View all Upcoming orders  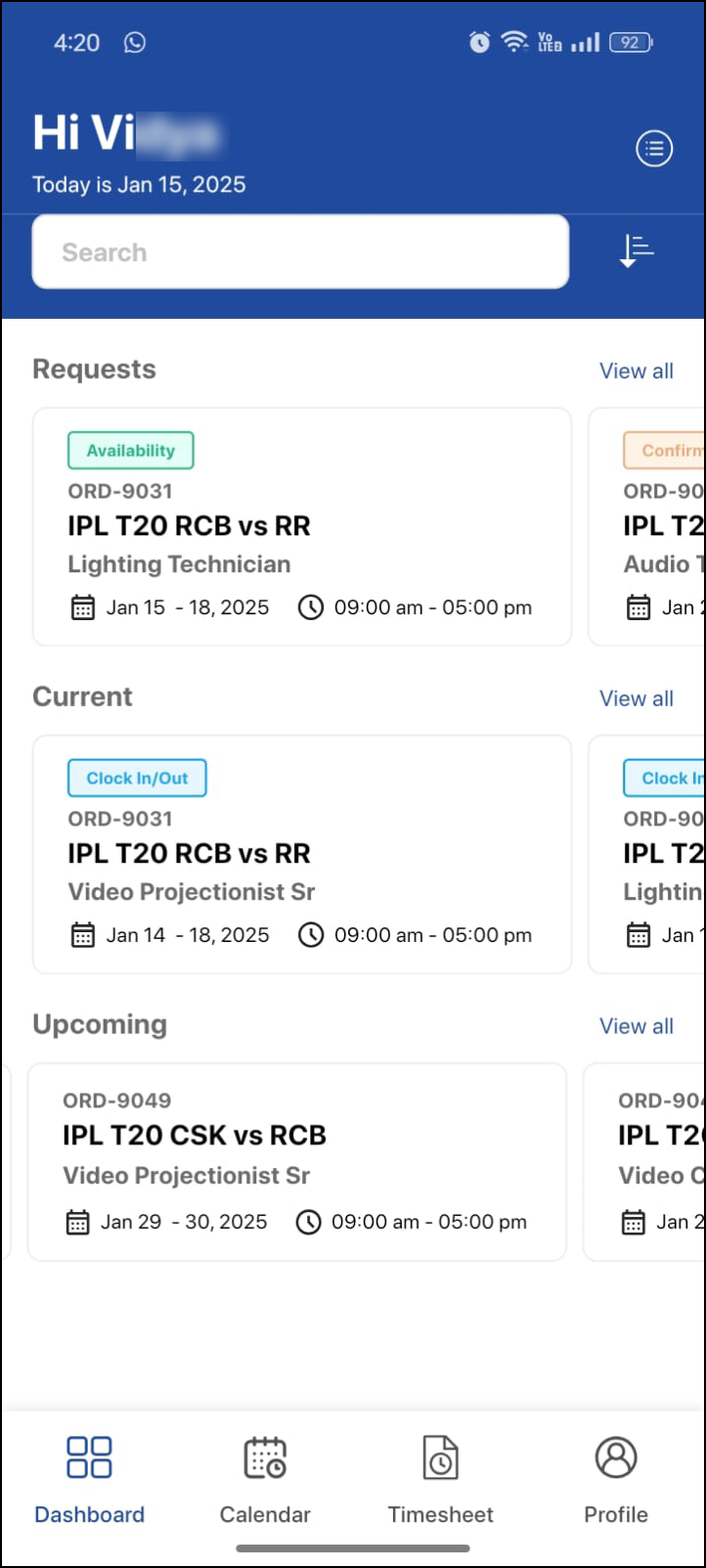point(636,1026)
